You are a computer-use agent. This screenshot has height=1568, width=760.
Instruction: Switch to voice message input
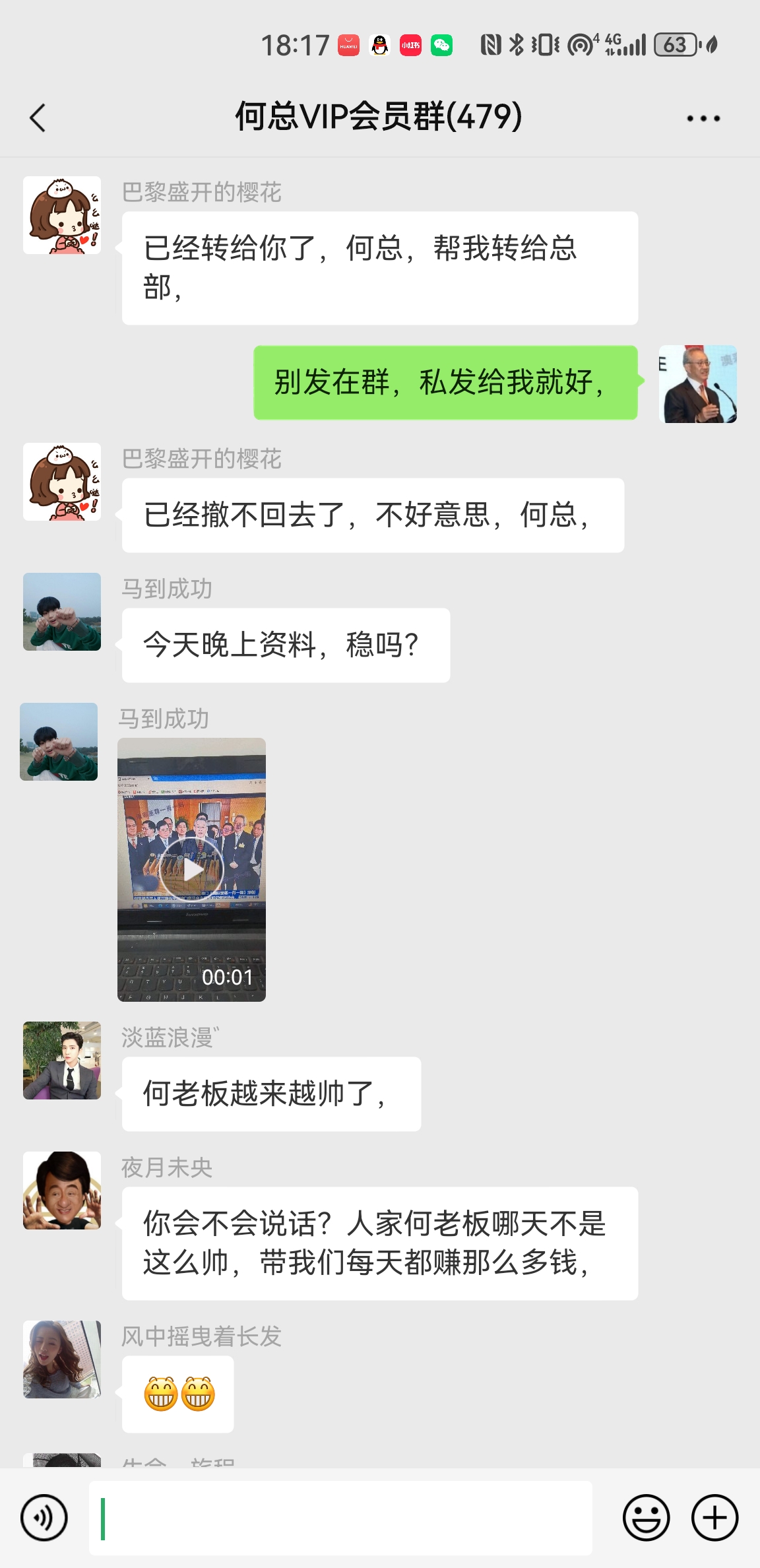[44, 1518]
